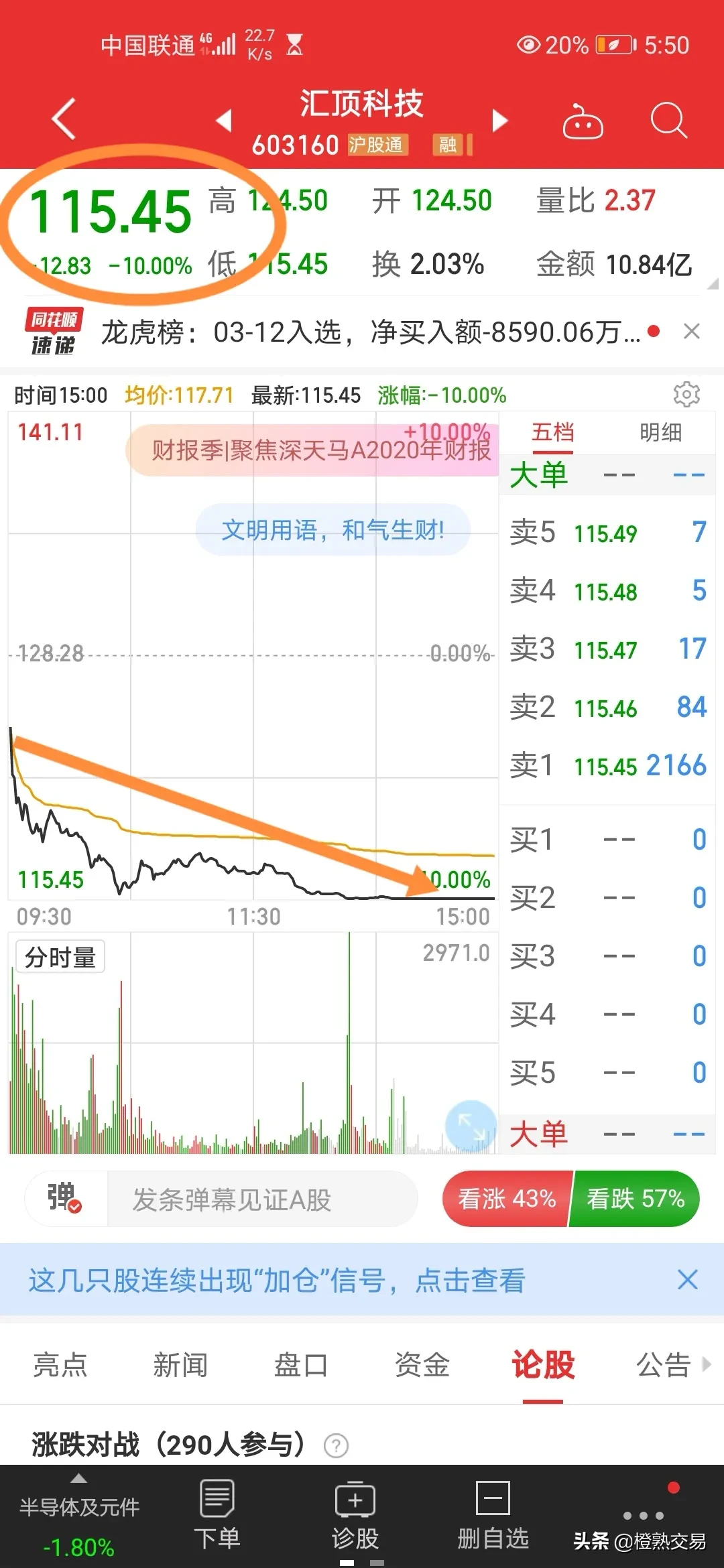Tap the 发条弹幕见证A股 input field
The width and height of the screenshot is (724, 1568).
261,1199
